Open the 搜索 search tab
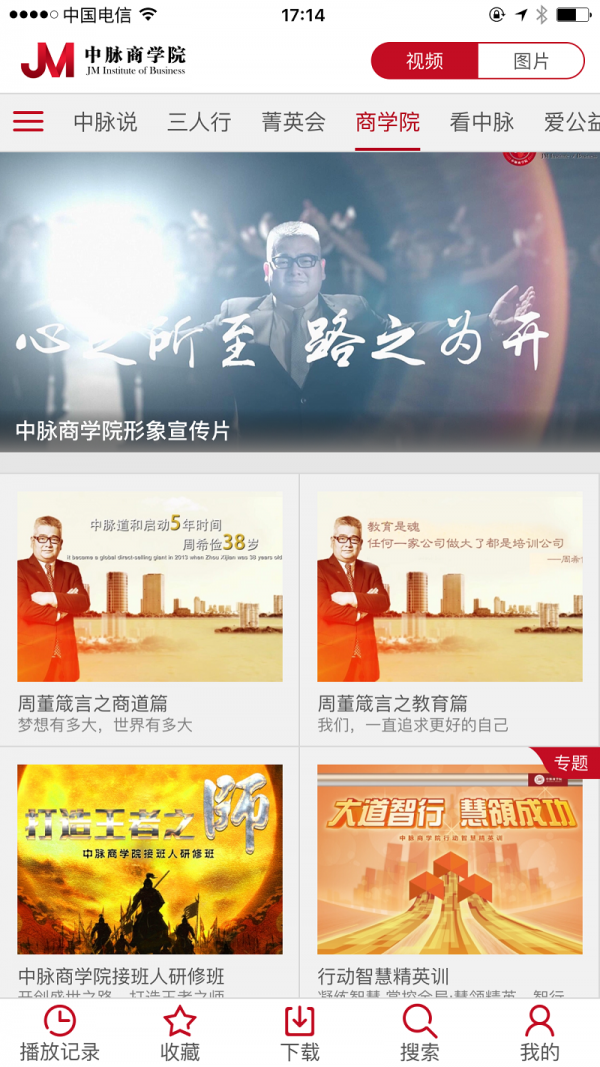This screenshot has width=600, height=1067. (x=420, y=1034)
